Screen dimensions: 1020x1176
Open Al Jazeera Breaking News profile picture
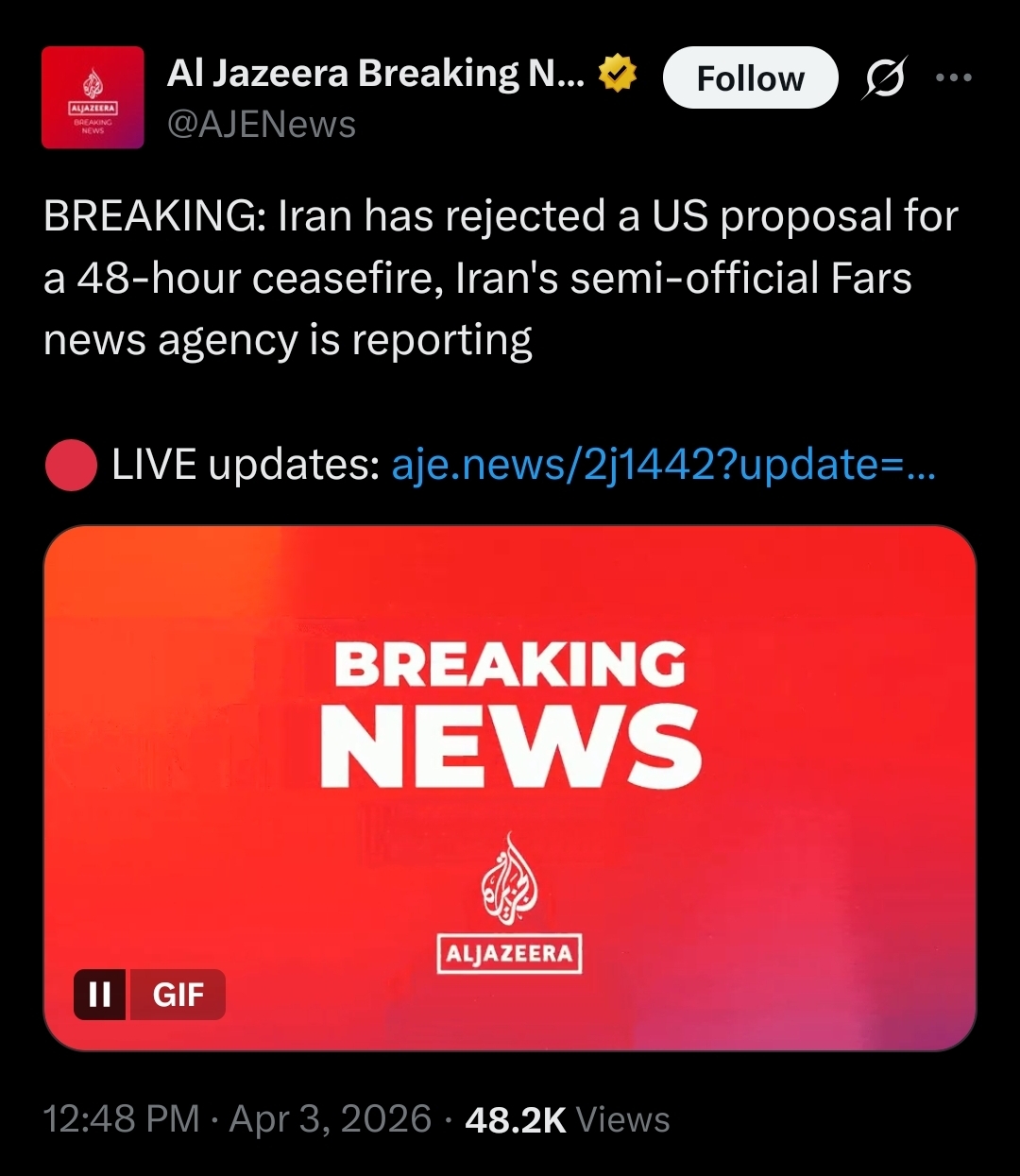click(93, 97)
